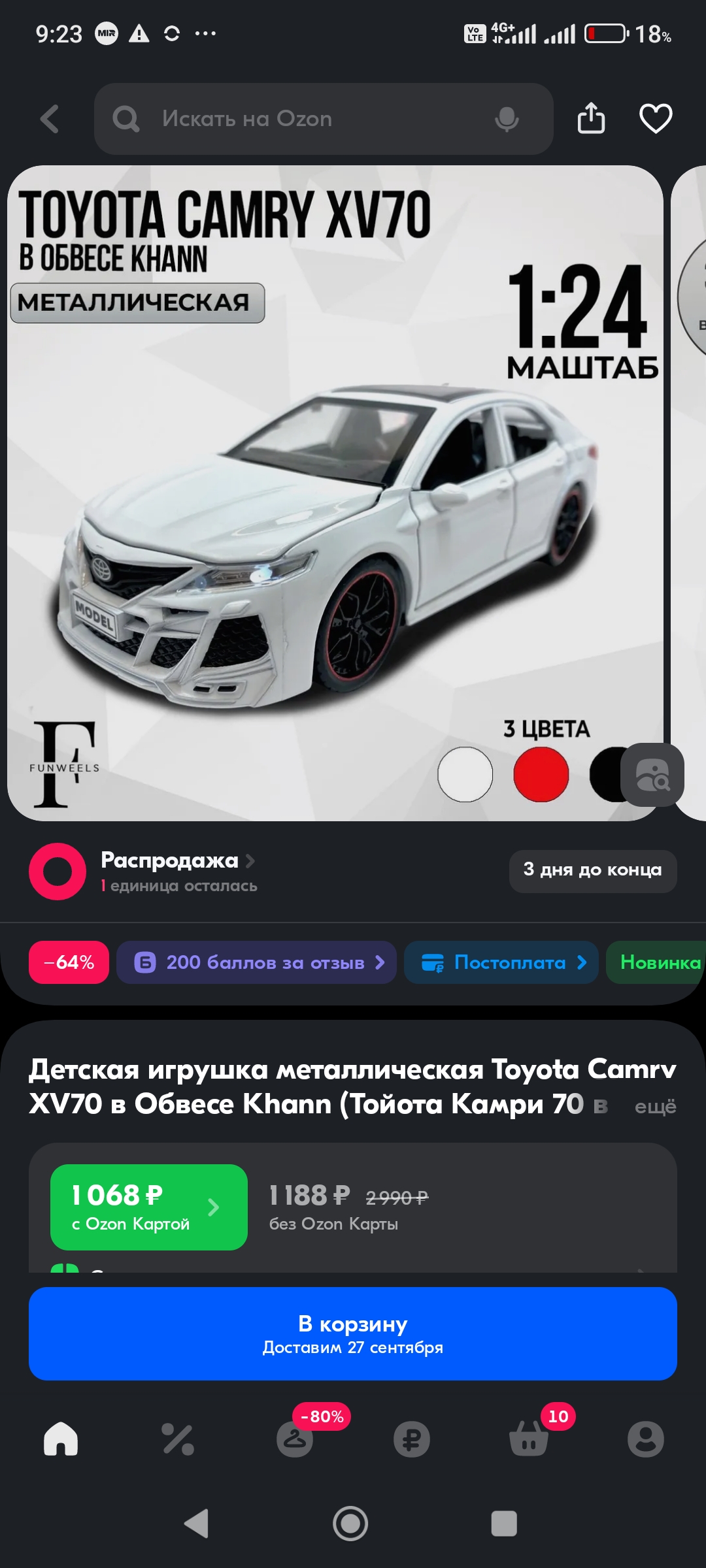Viewport: 706px width, 1568px height.
Task: Start voice search with the microphone icon
Action: click(x=507, y=119)
